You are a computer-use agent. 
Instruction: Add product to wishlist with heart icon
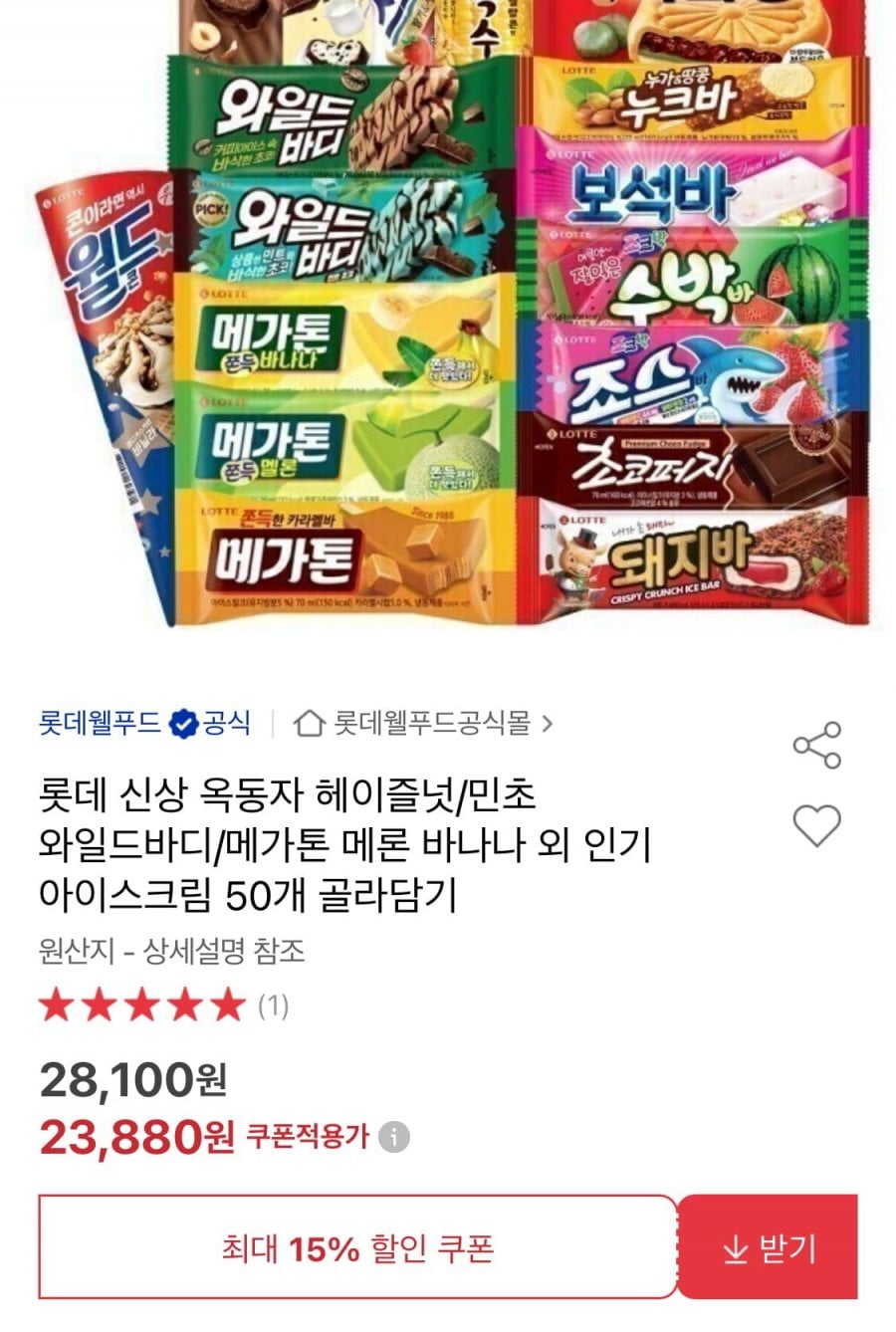(x=816, y=826)
